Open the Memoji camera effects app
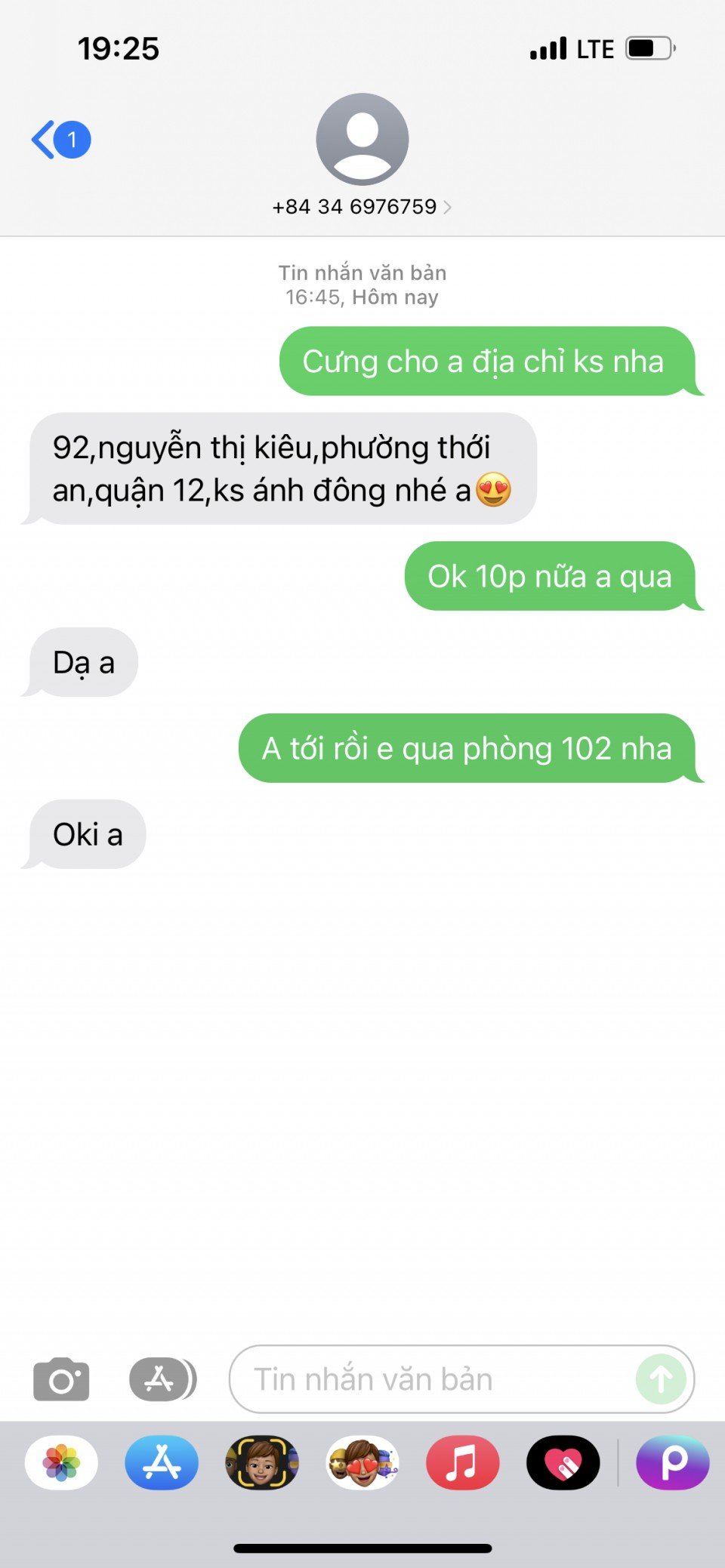This screenshot has height=1568, width=725. click(x=262, y=1462)
